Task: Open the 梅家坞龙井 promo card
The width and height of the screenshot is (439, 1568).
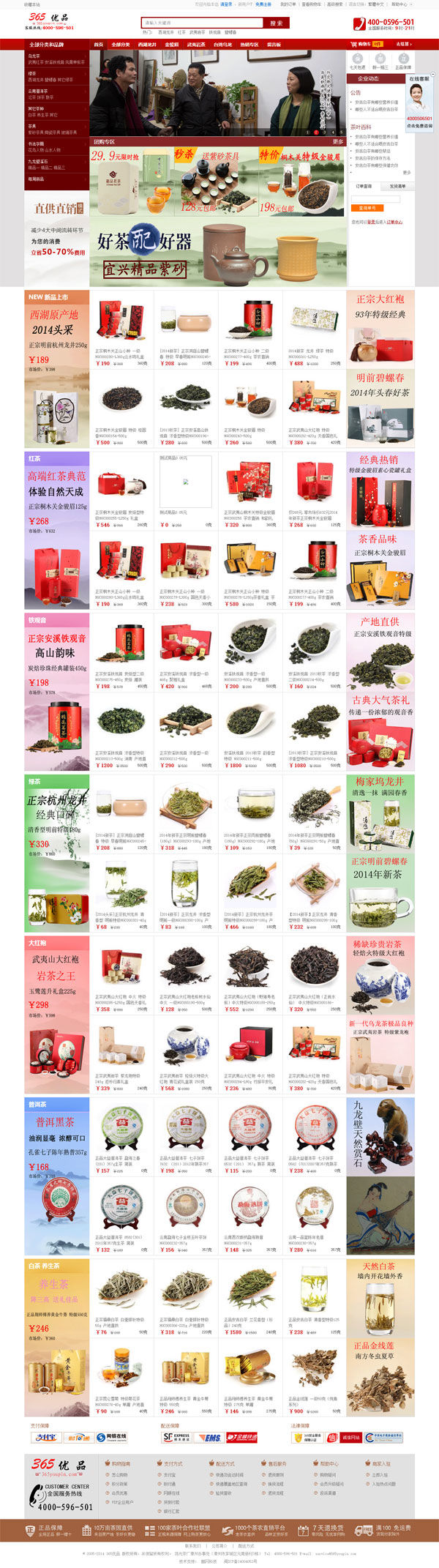Action: tap(380, 813)
